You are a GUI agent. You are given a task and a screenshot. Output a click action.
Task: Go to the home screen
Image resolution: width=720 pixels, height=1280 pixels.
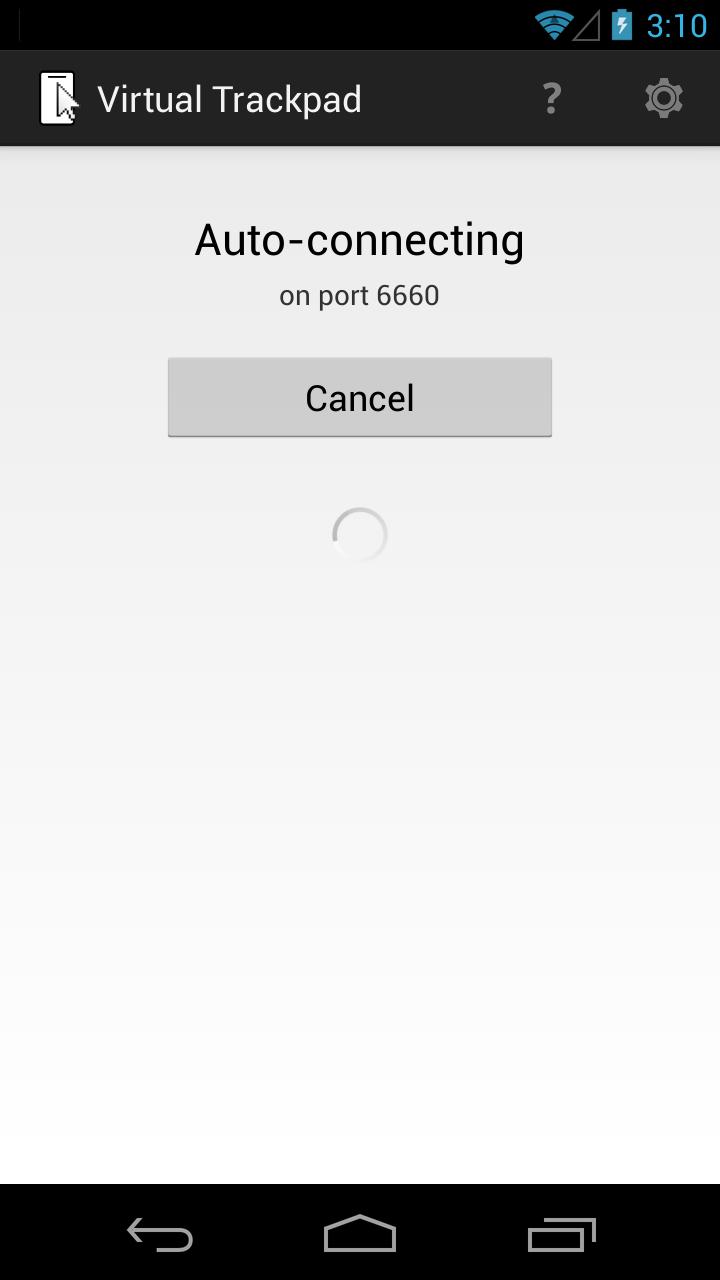pyautogui.click(x=360, y=1235)
